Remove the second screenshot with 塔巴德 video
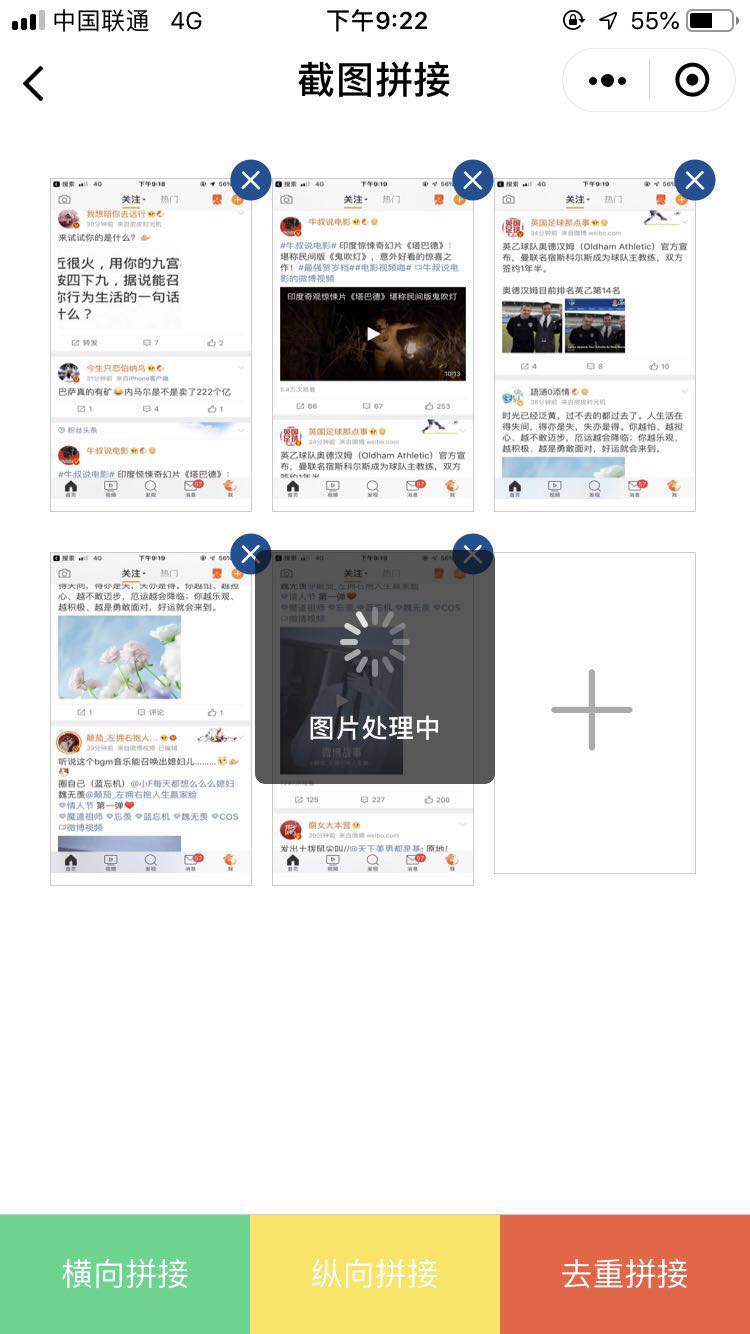 pos(473,180)
